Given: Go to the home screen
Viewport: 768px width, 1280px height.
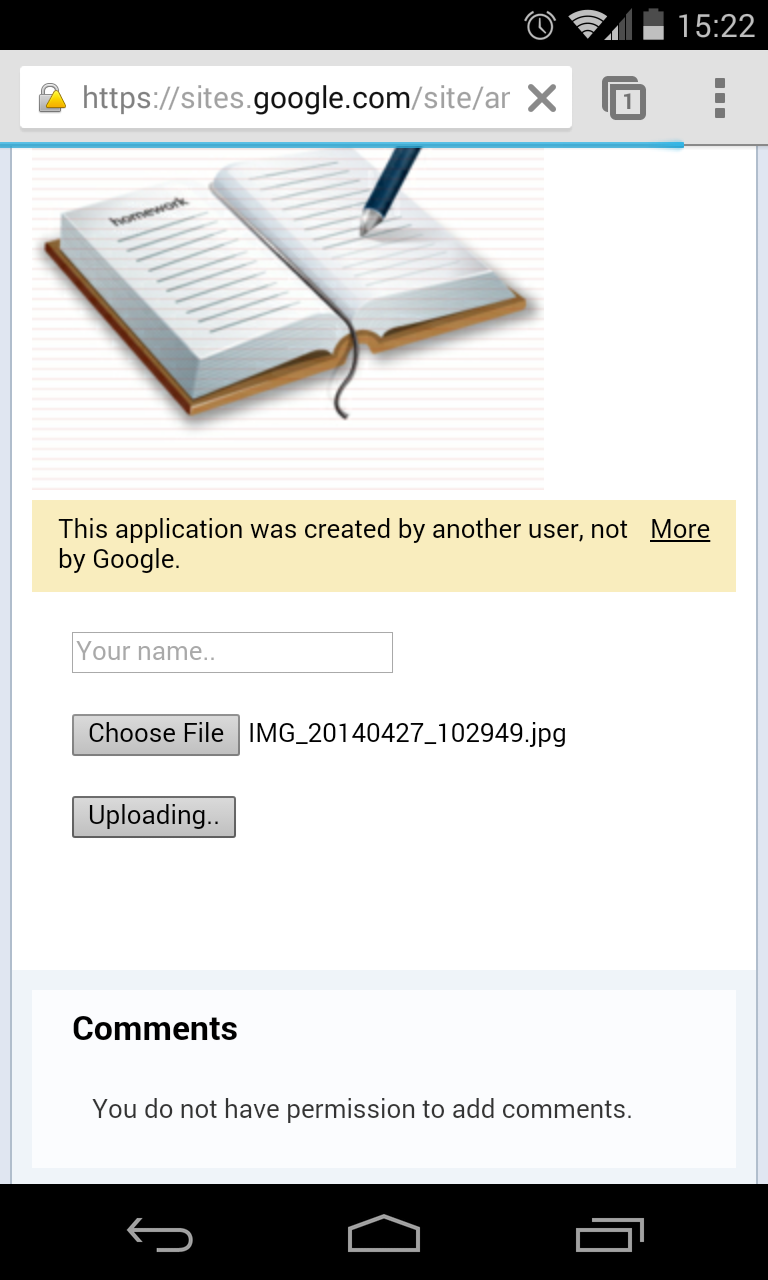Looking at the screenshot, I should coord(384,1235).
